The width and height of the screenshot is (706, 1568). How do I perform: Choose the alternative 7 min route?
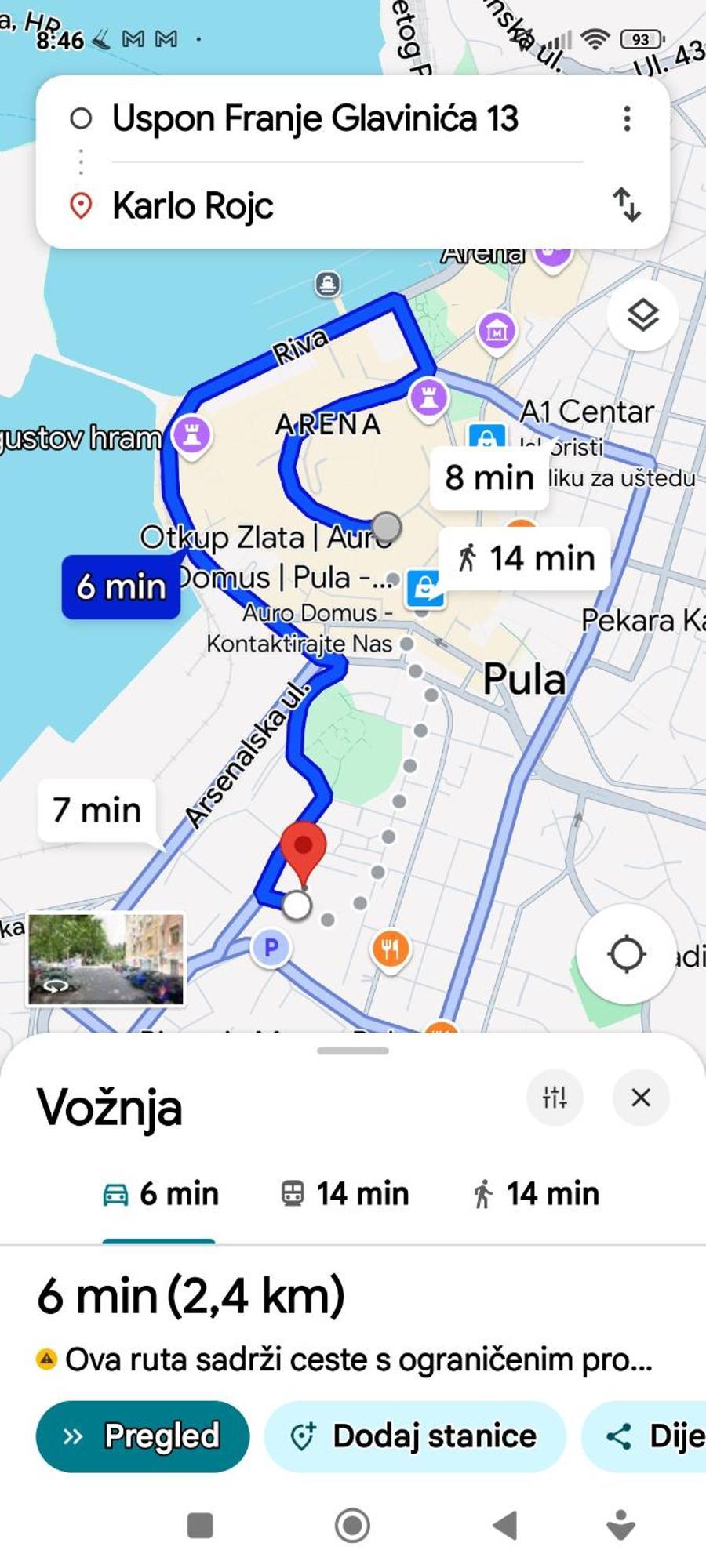click(x=96, y=810)
